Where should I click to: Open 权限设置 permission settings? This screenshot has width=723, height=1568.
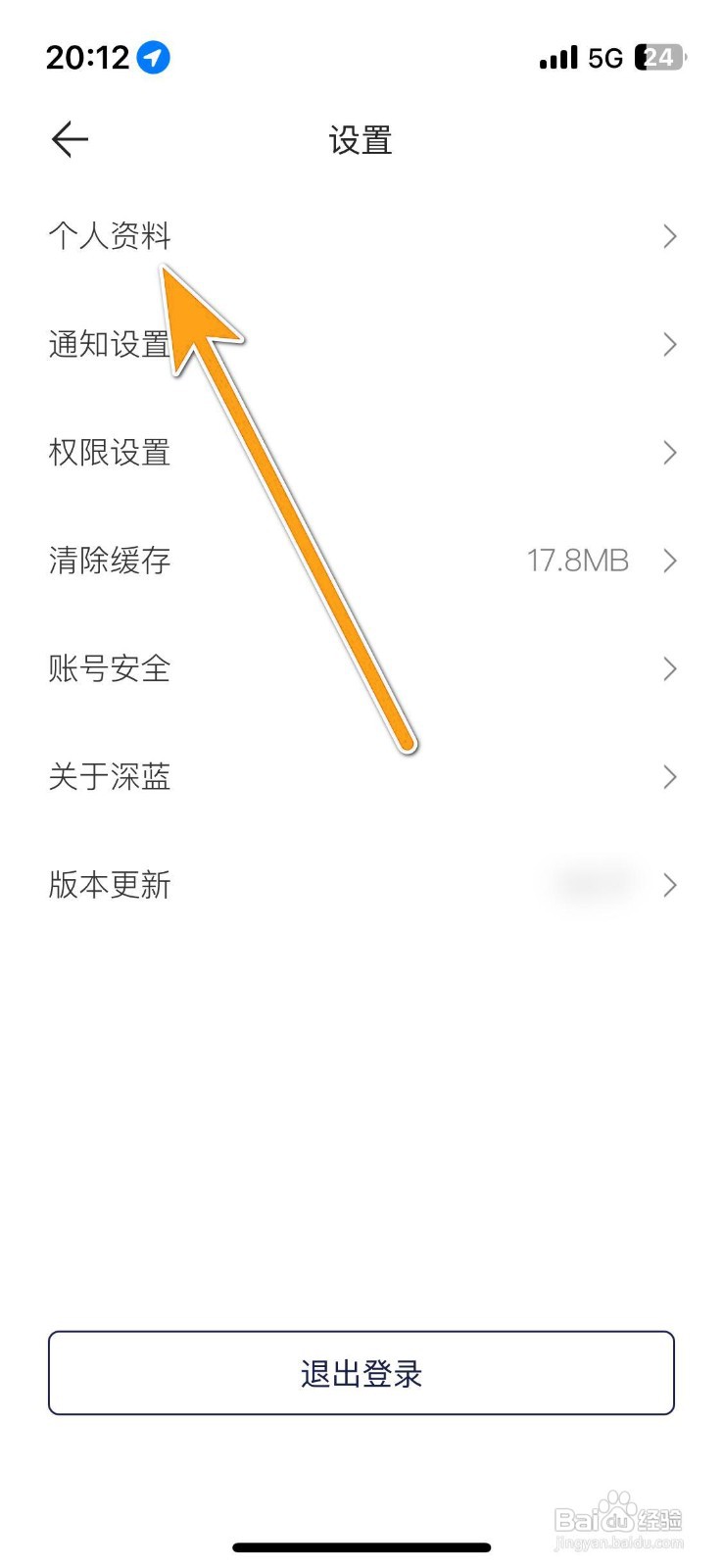coord(110,452)
